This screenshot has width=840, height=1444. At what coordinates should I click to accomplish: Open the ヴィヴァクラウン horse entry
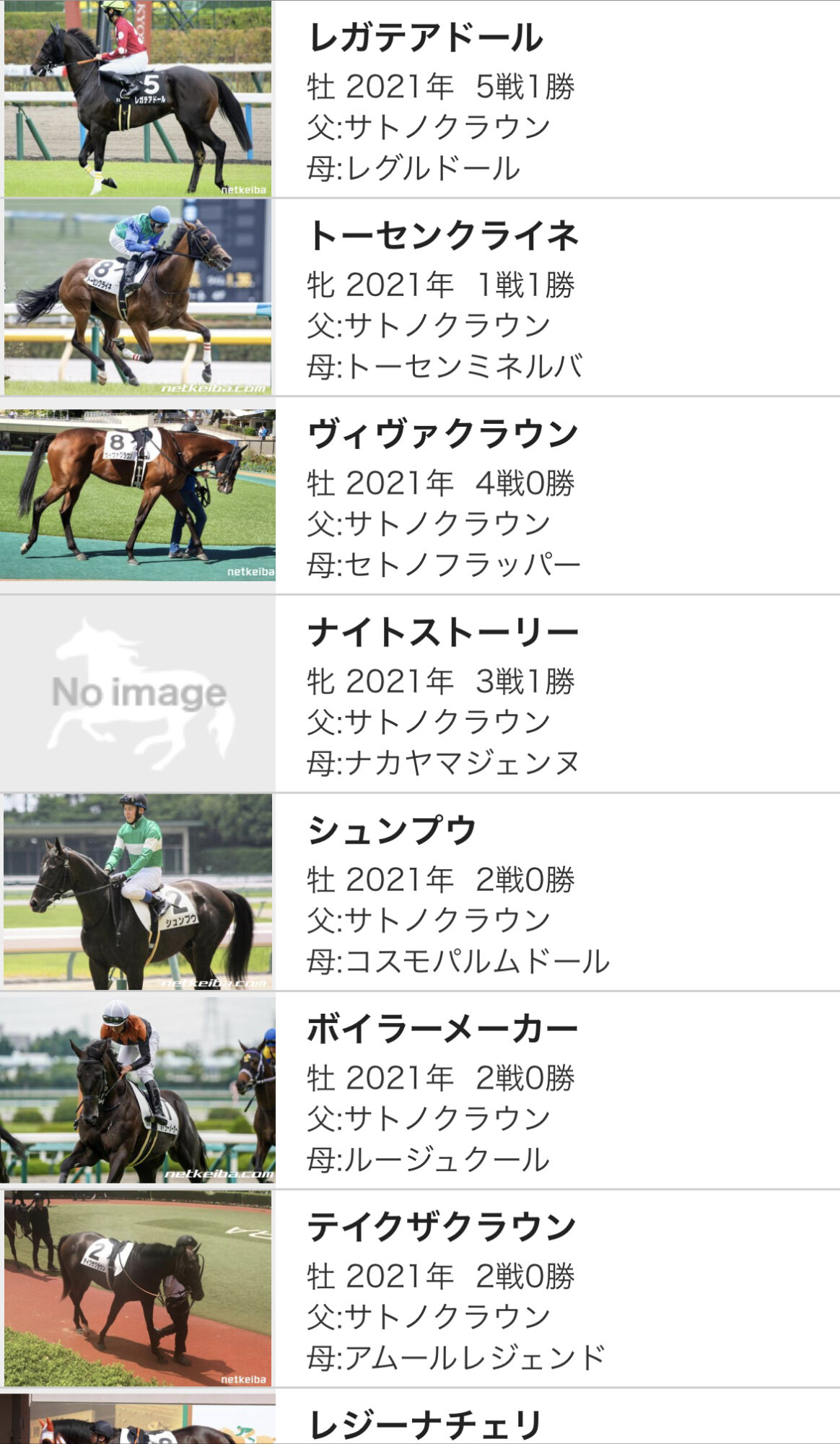(420, 496)
